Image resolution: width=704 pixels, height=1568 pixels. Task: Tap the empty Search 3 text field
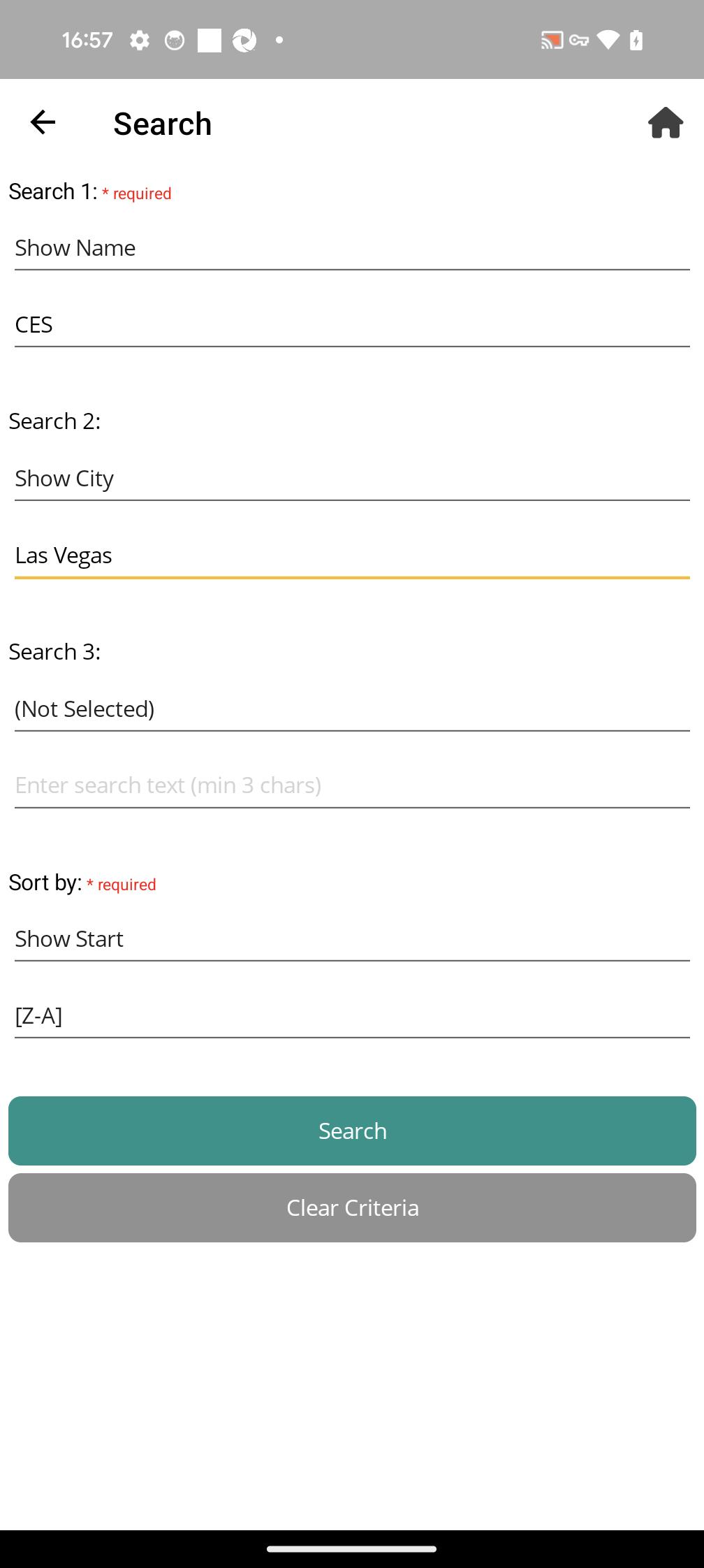point(352,785)
